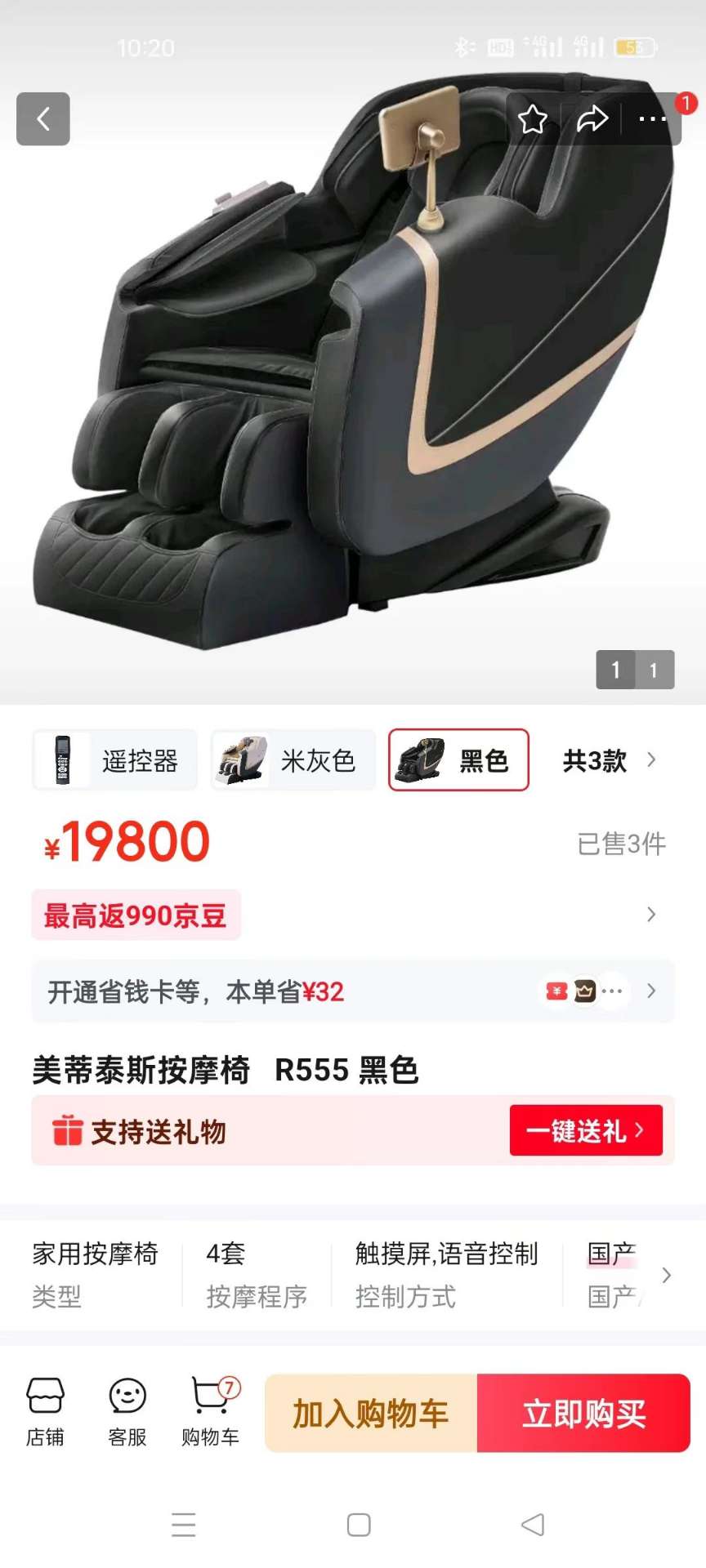Choose the 米灰色 color option

[x=293, y=760]
